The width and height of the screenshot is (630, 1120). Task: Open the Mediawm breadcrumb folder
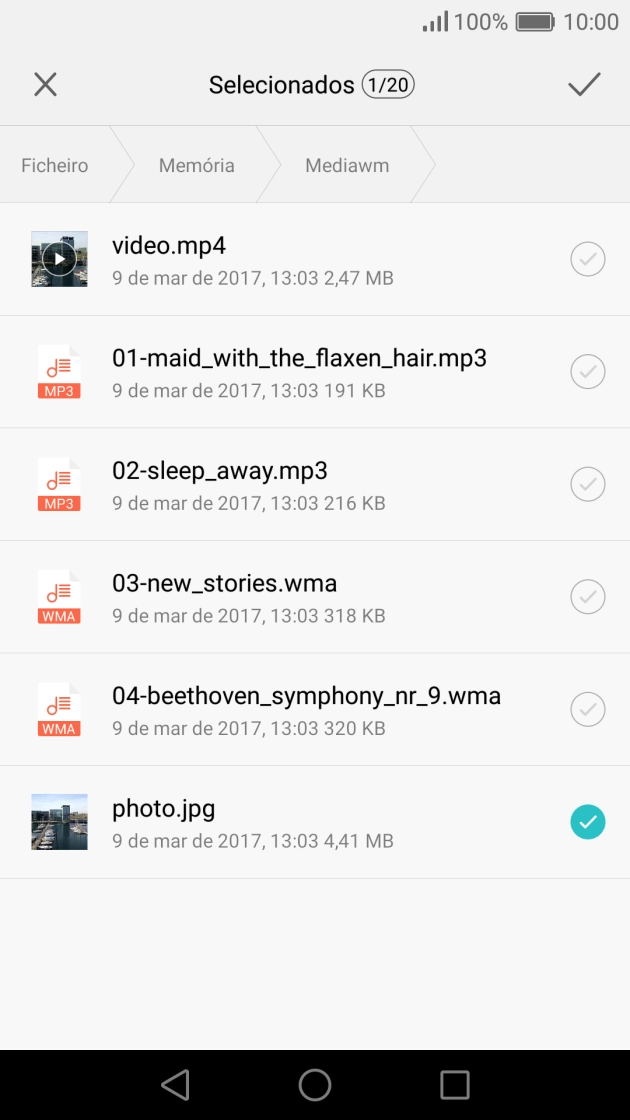pos(347,165)
